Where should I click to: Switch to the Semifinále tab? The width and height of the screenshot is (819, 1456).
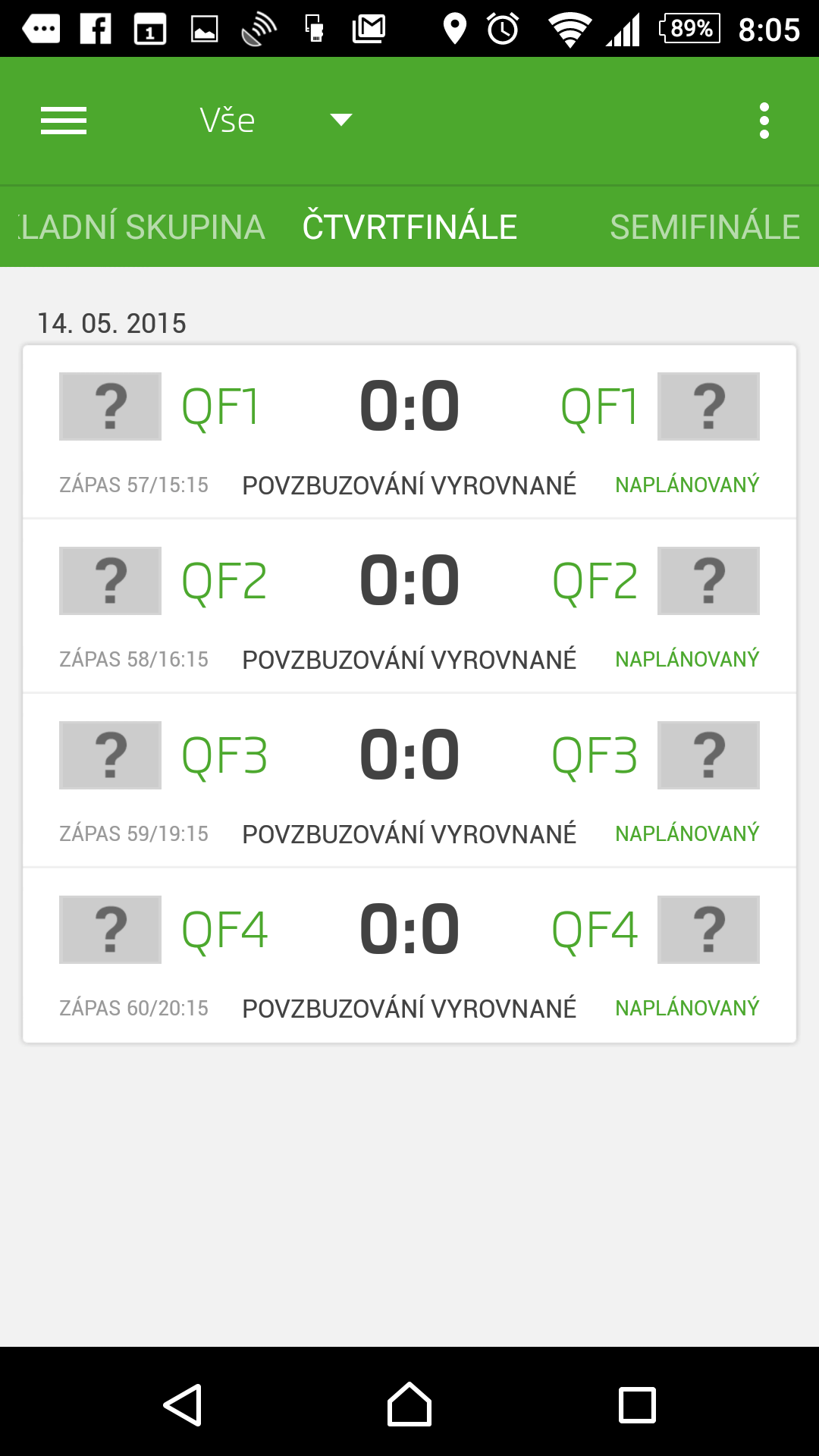click(x=704, y=227)
